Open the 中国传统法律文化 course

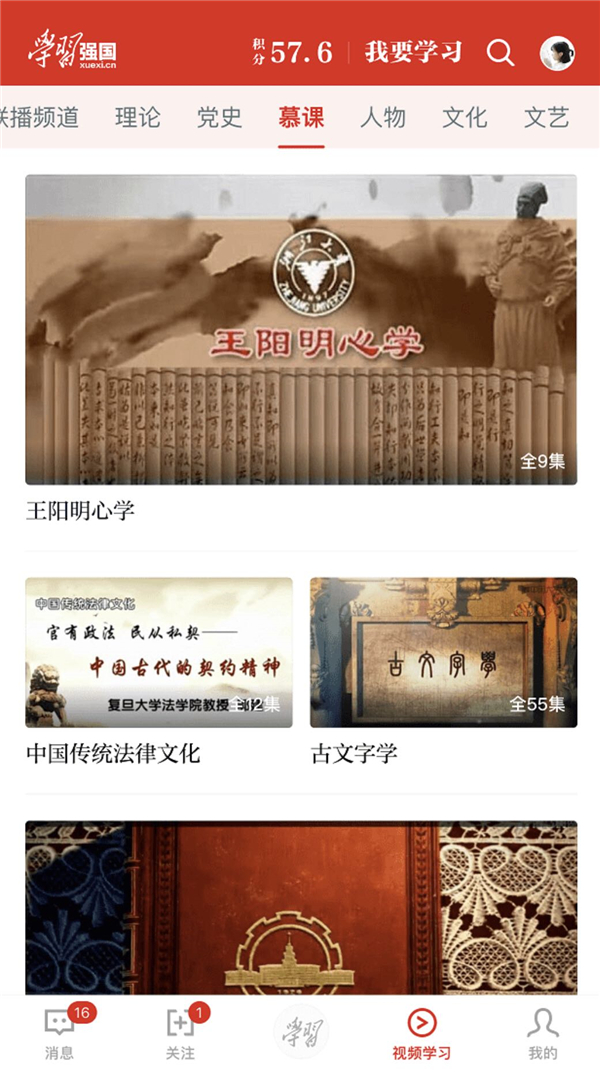click(159, 652)
